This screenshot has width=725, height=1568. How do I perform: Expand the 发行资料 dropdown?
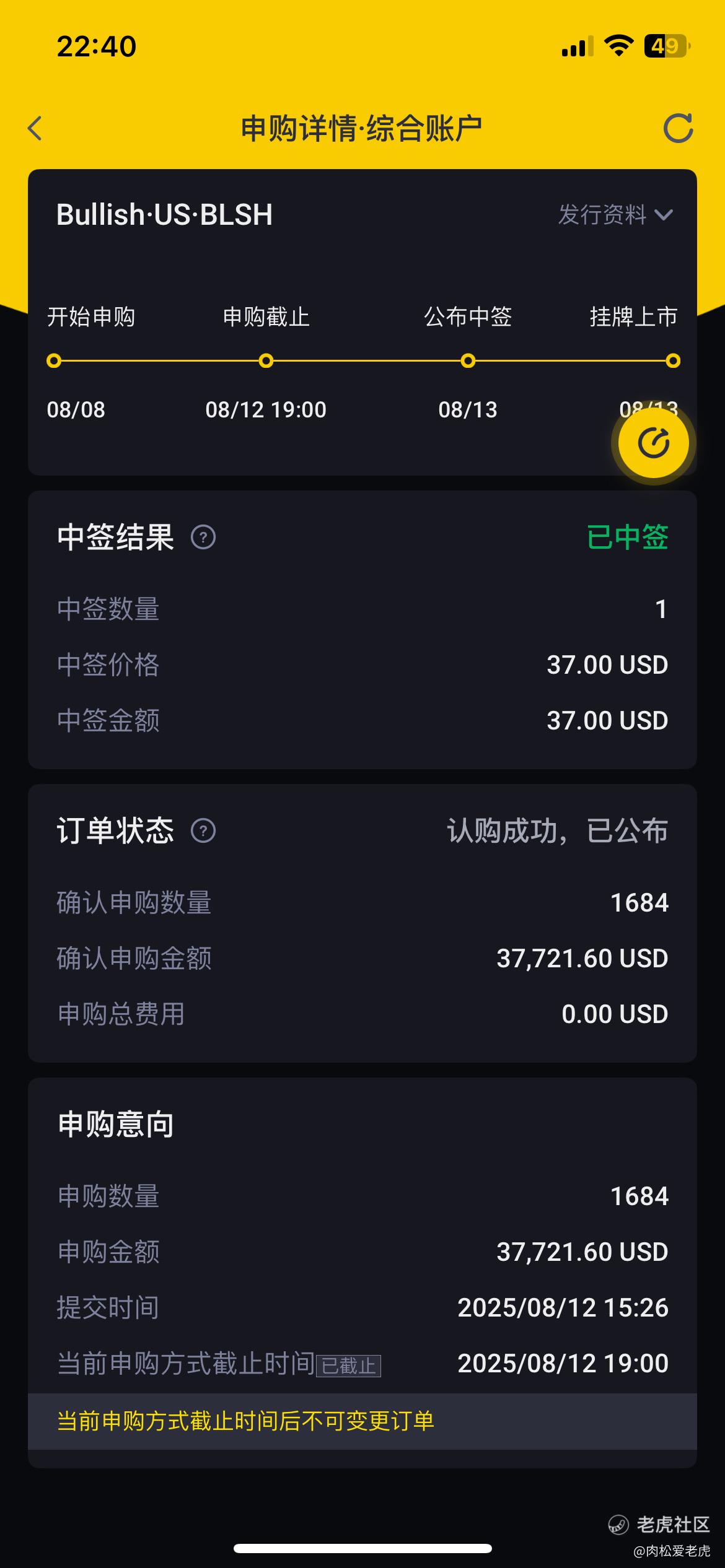615,215
